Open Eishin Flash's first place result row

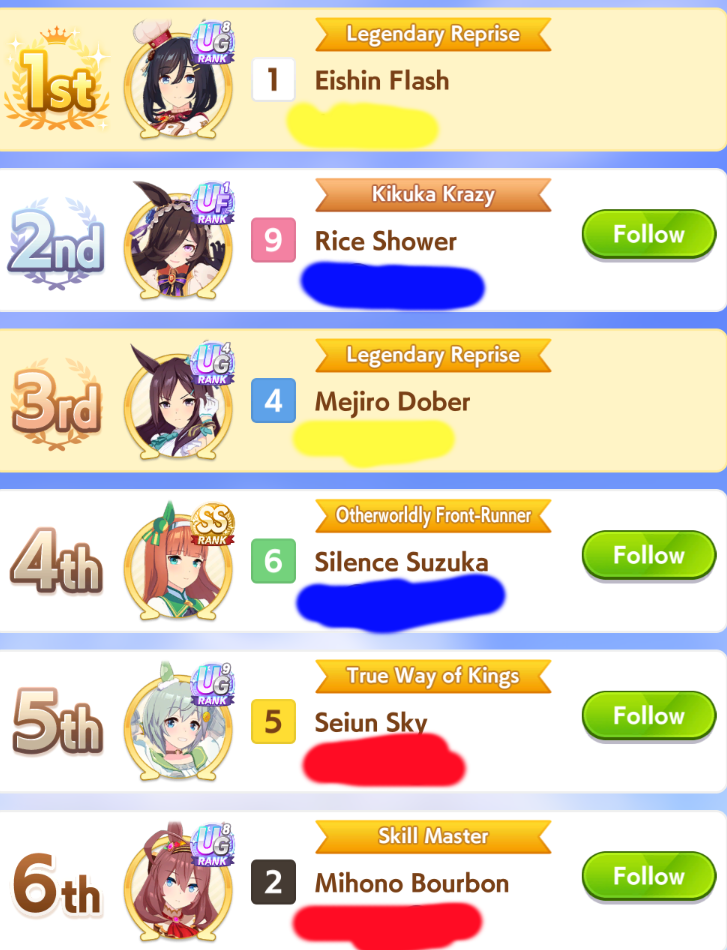pos(364,80)
